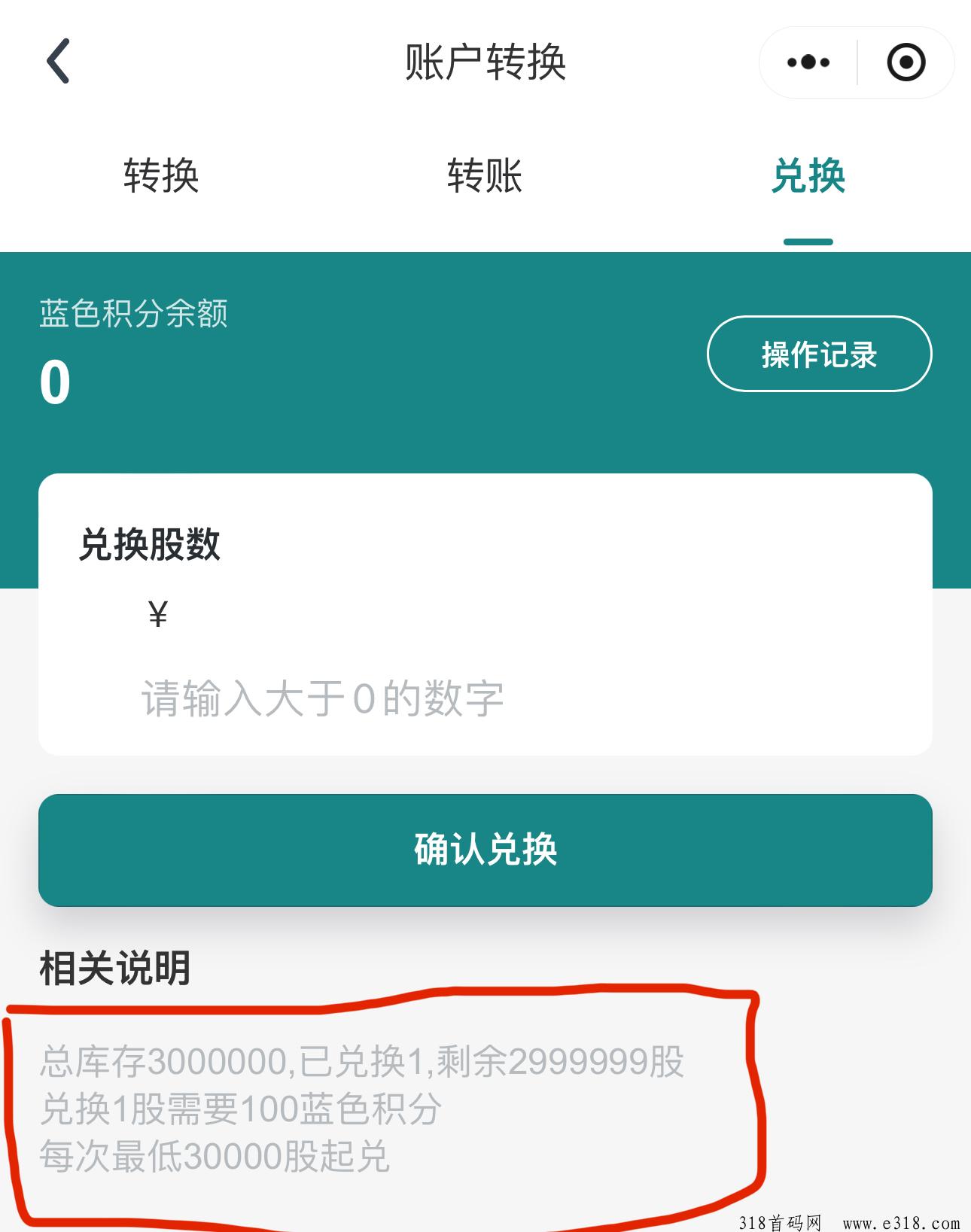
Task: Switch to the 转换 tab
Action: (x=161, y=176)
